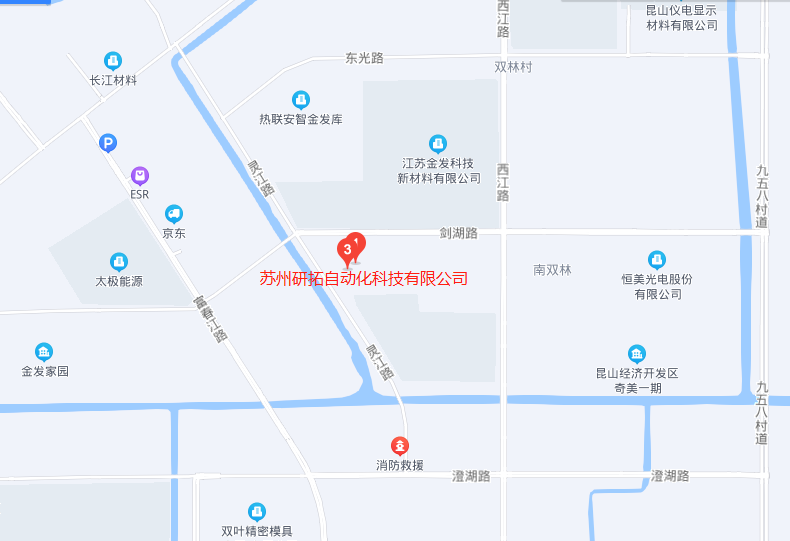Select the 江苏金发科技新材料有限公司 marker

438,144
